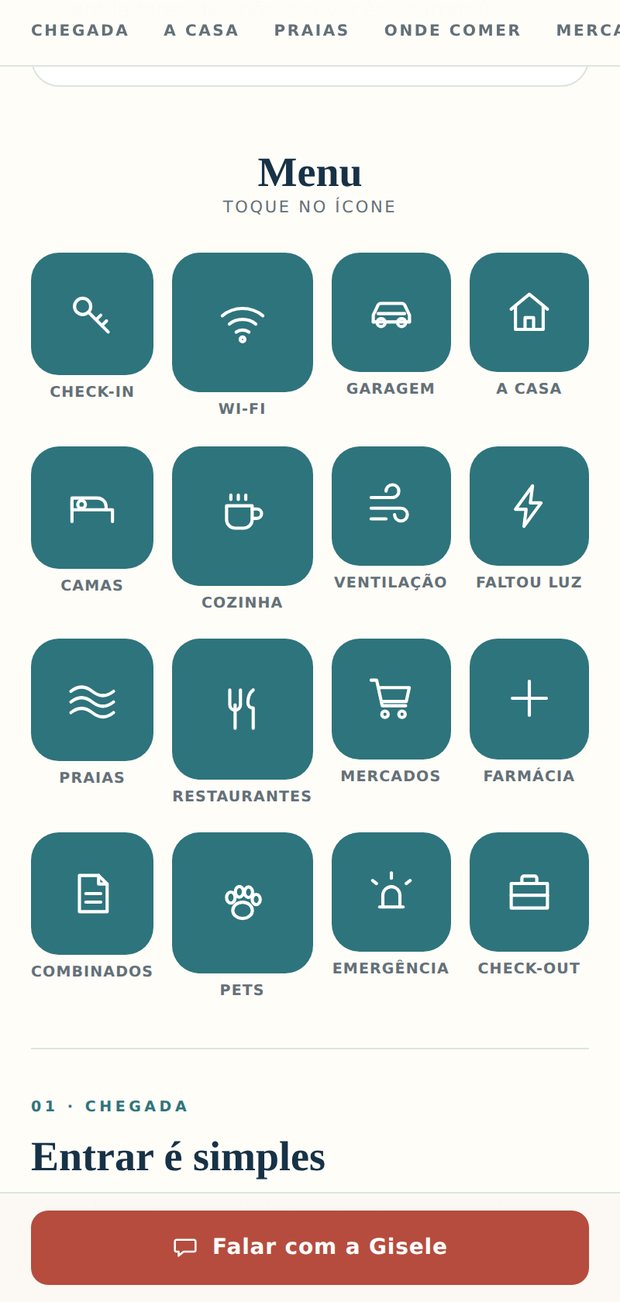Image resolution: width=620 pixels, height=1302 pixels.
Task: Open the Ventilação tile
Action: (391, 506)
